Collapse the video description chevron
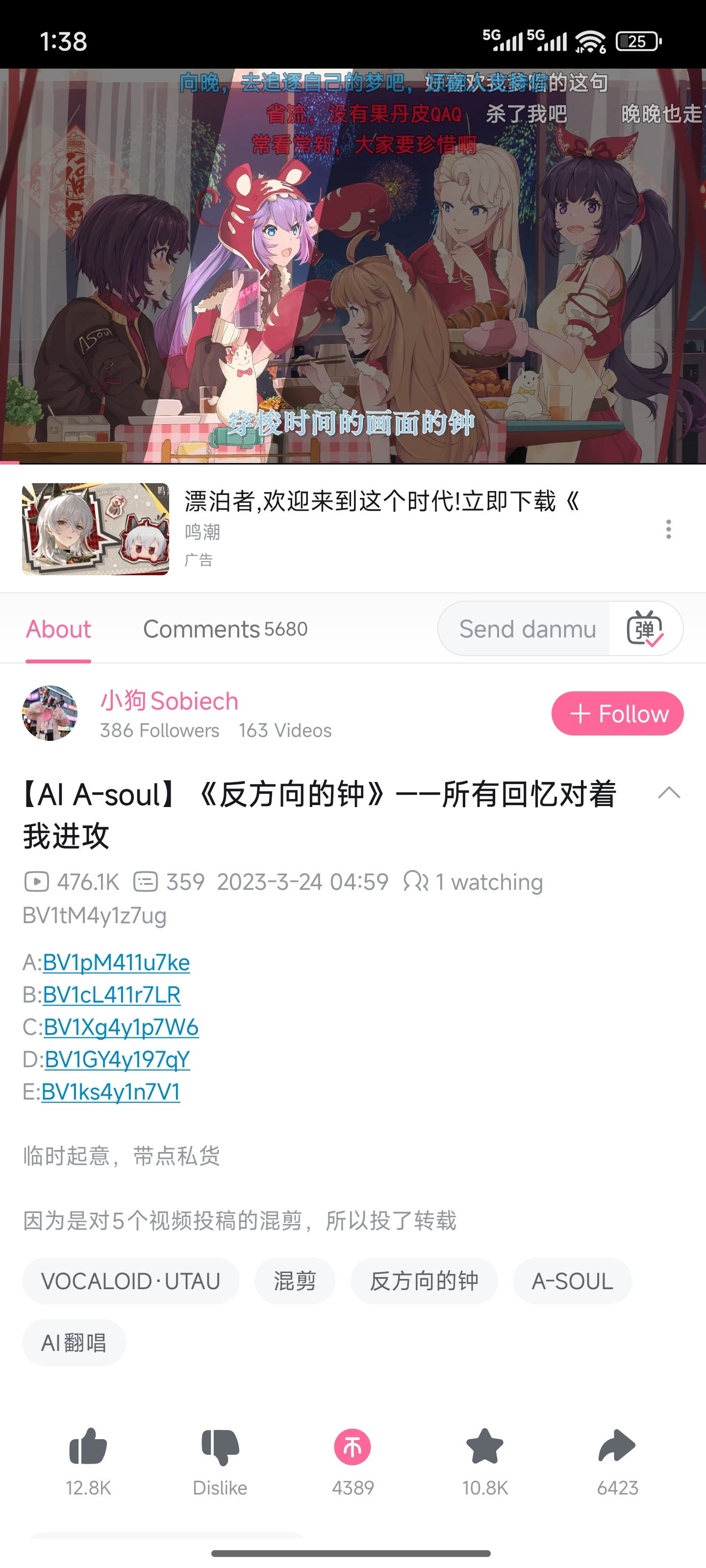 tap(669, 792)
